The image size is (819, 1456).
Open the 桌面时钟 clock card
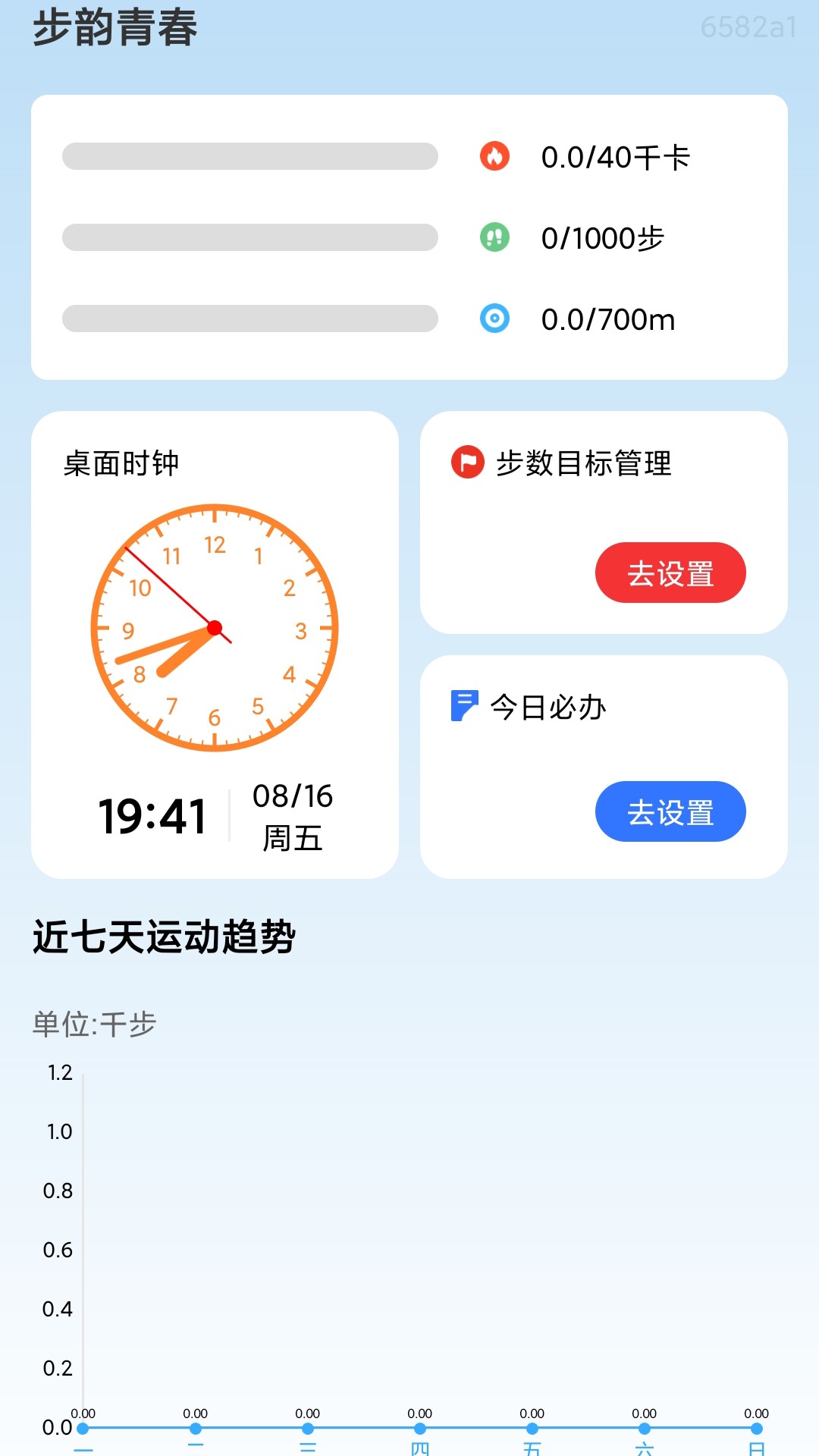(x=215, y=645)
